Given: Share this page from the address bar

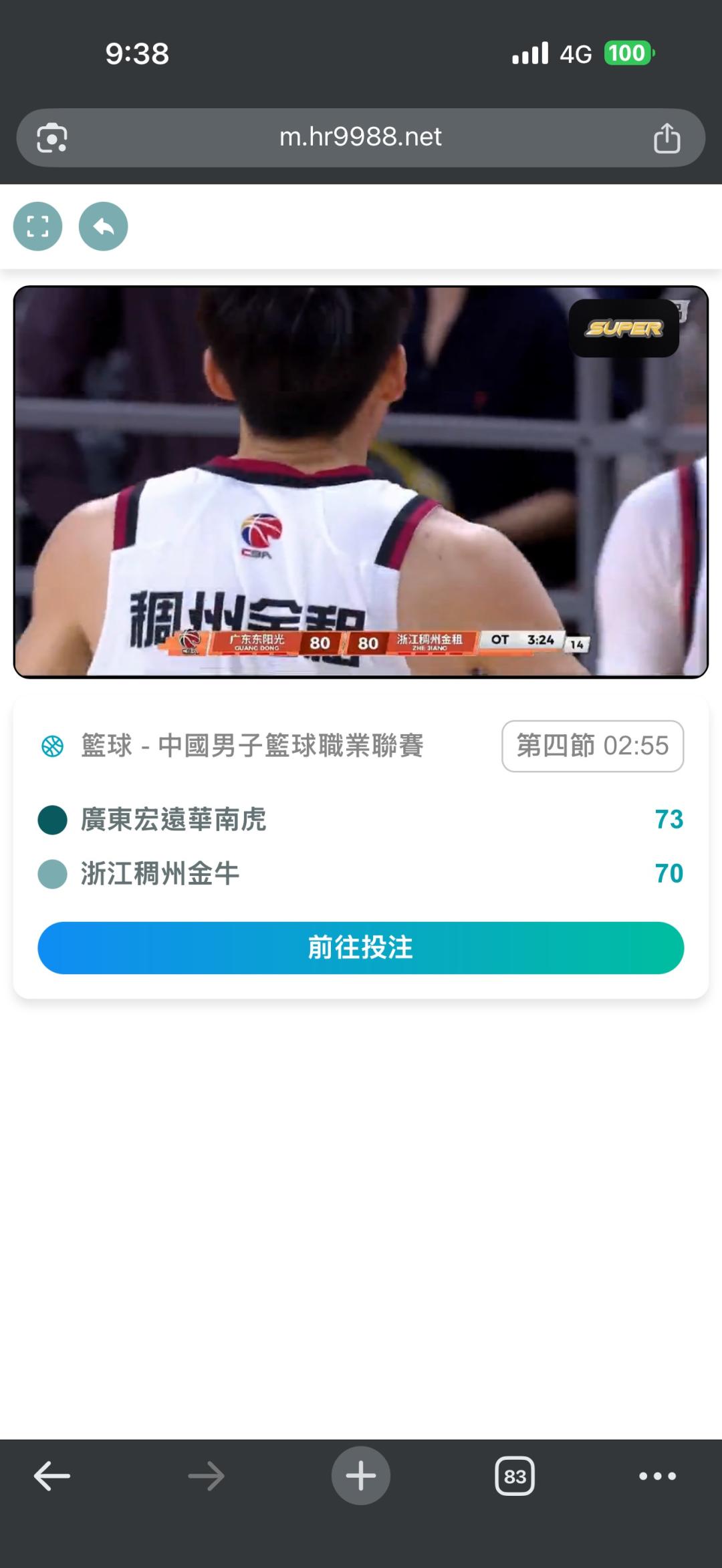Looking at the screenshot, I should [667, 138].
